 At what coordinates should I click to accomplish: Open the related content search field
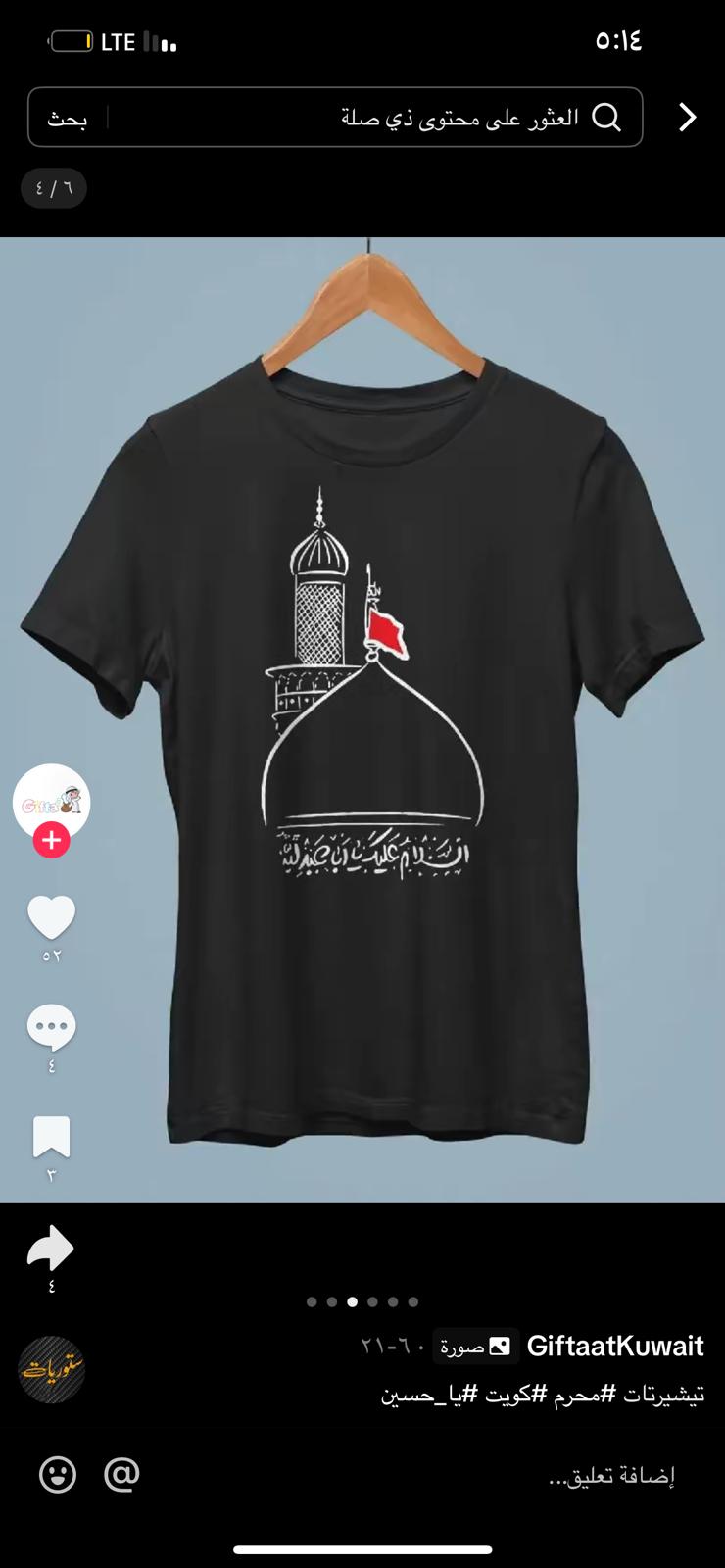click(x=392, y=118)
